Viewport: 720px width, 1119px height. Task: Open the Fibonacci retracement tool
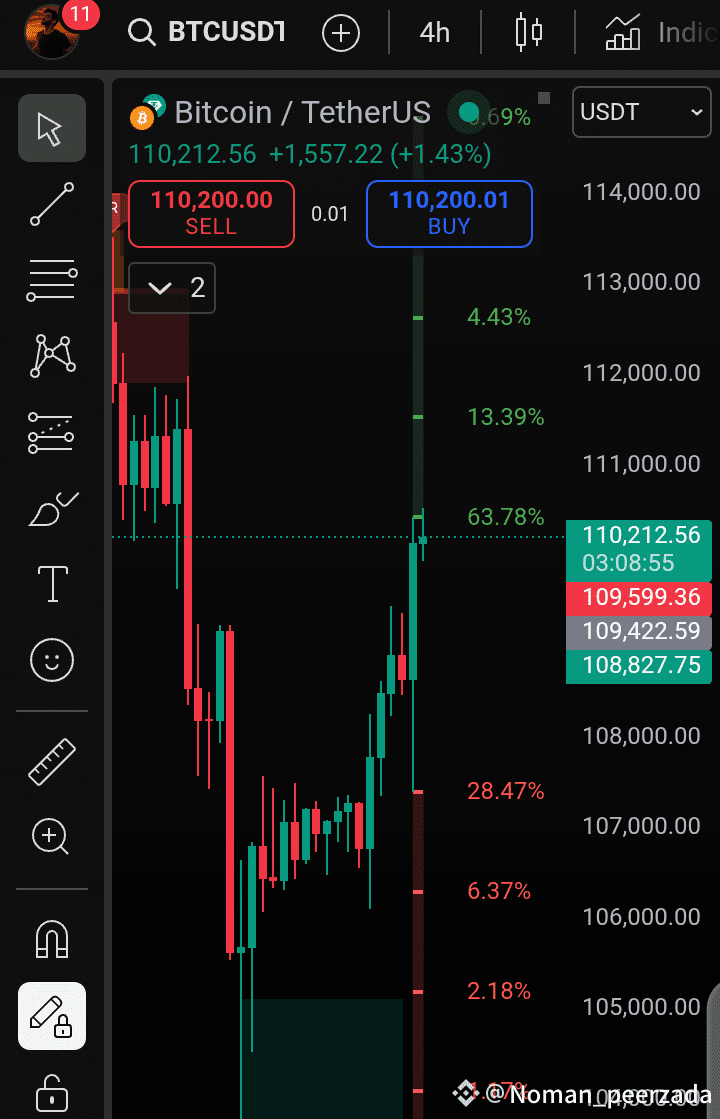click(51, 280)
